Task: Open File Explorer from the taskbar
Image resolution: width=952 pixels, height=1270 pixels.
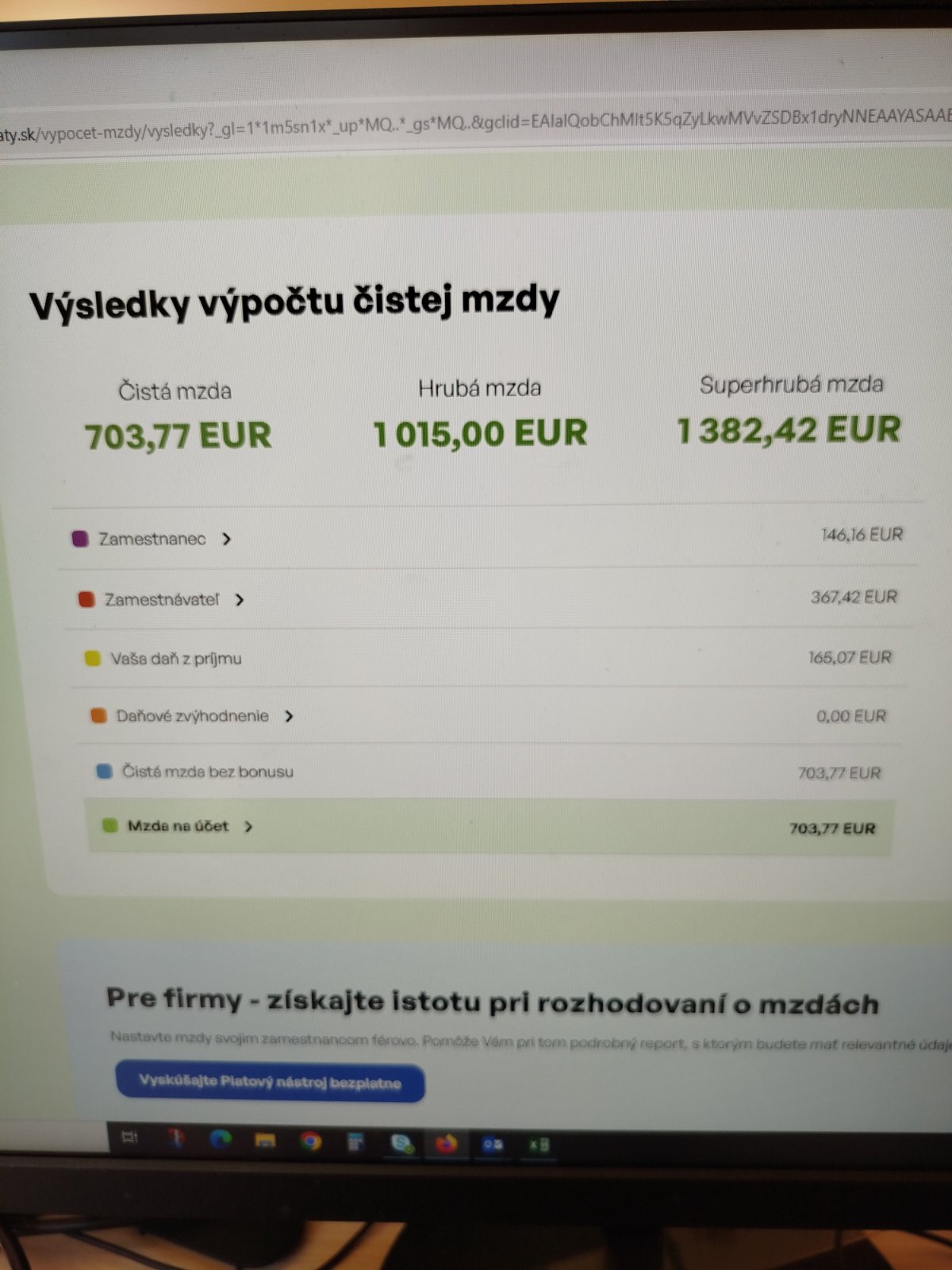Action: pos(265,1141)
